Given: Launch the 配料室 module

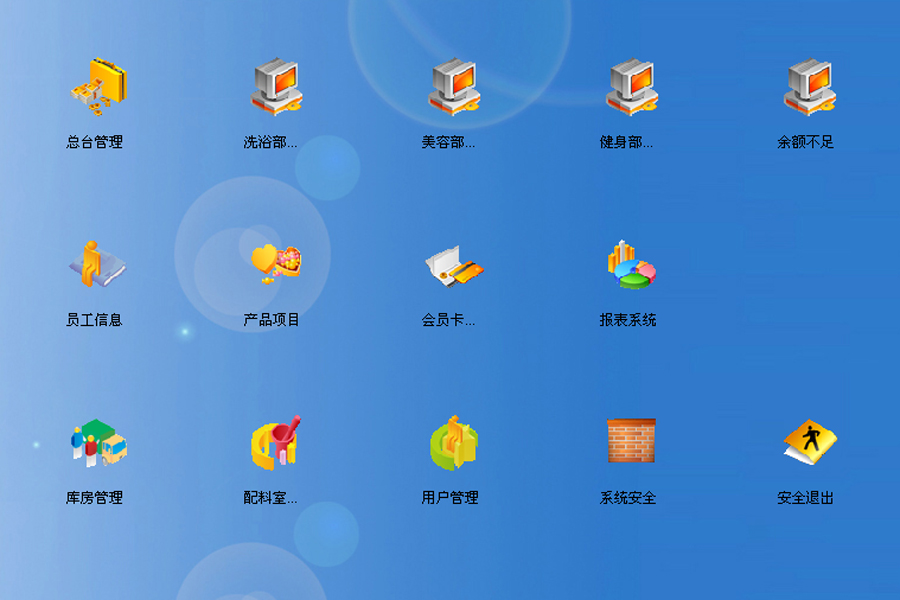Looking at the screenshot, I should click(x=274, y=443).
